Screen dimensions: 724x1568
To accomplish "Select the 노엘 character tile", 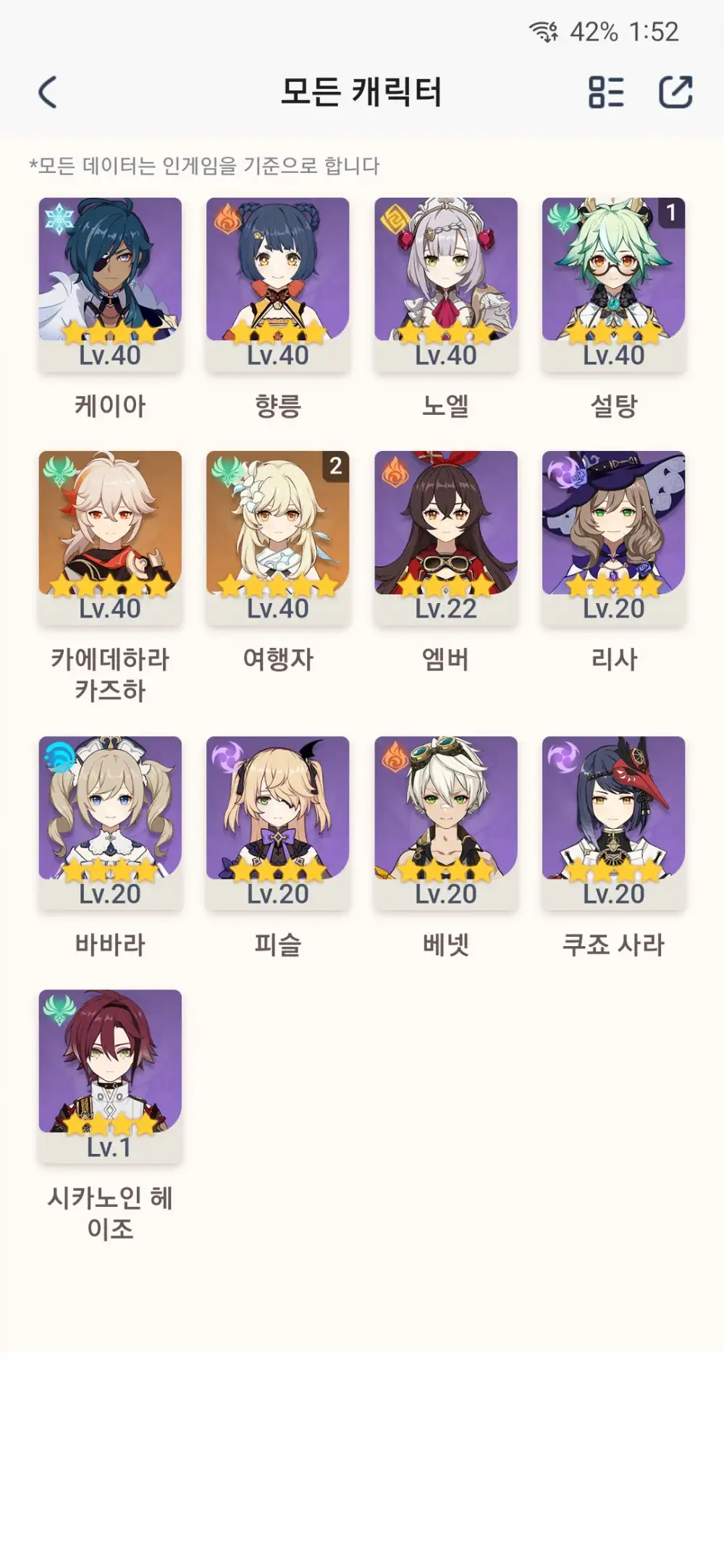I will point(446,284).
